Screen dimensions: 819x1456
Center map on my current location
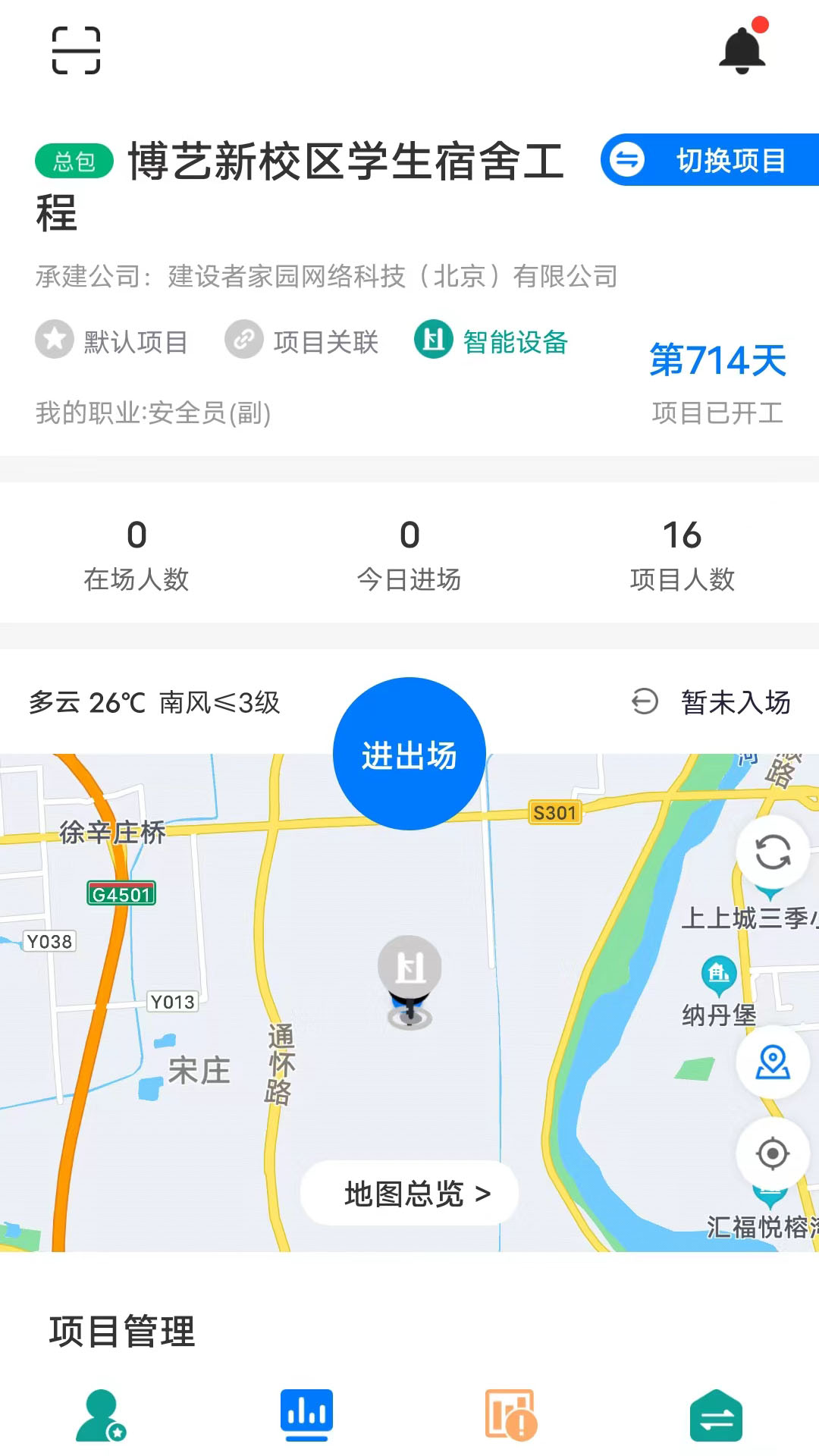tap(773, 1153)
